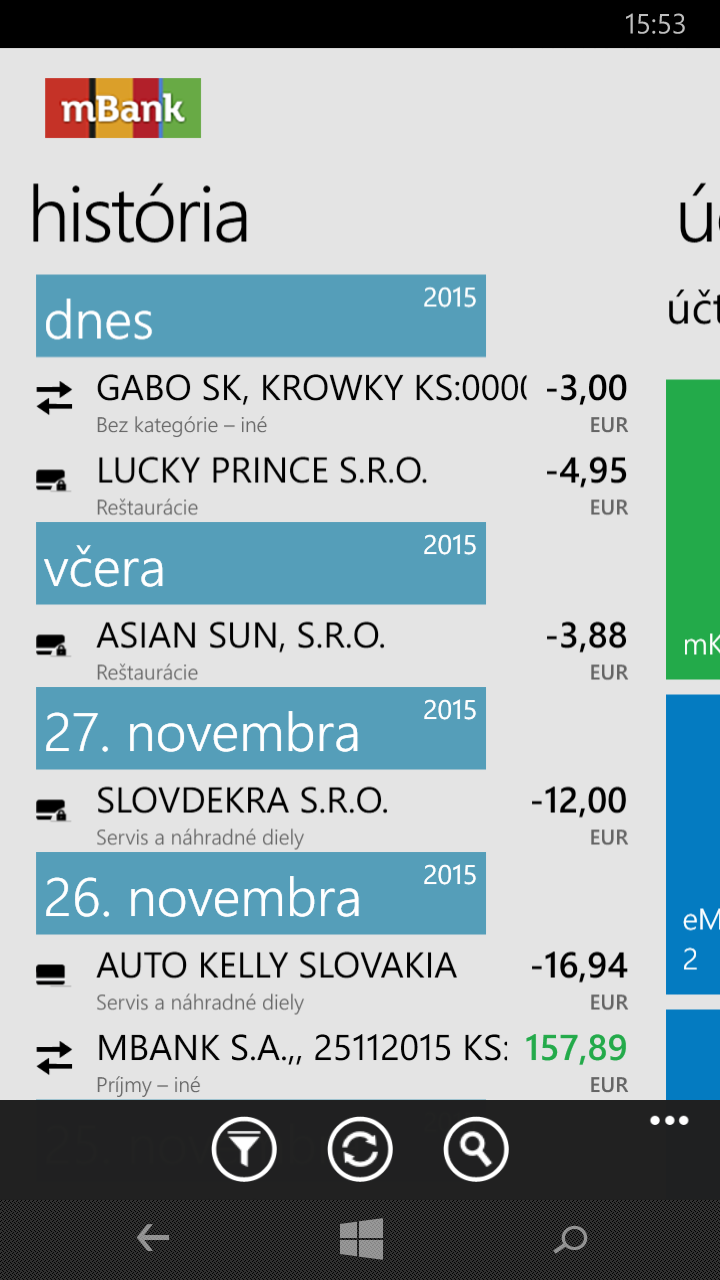The height and width of the screenshot is (1280, 720).
Task: Open the system search button
Action: coord(570,1240)
